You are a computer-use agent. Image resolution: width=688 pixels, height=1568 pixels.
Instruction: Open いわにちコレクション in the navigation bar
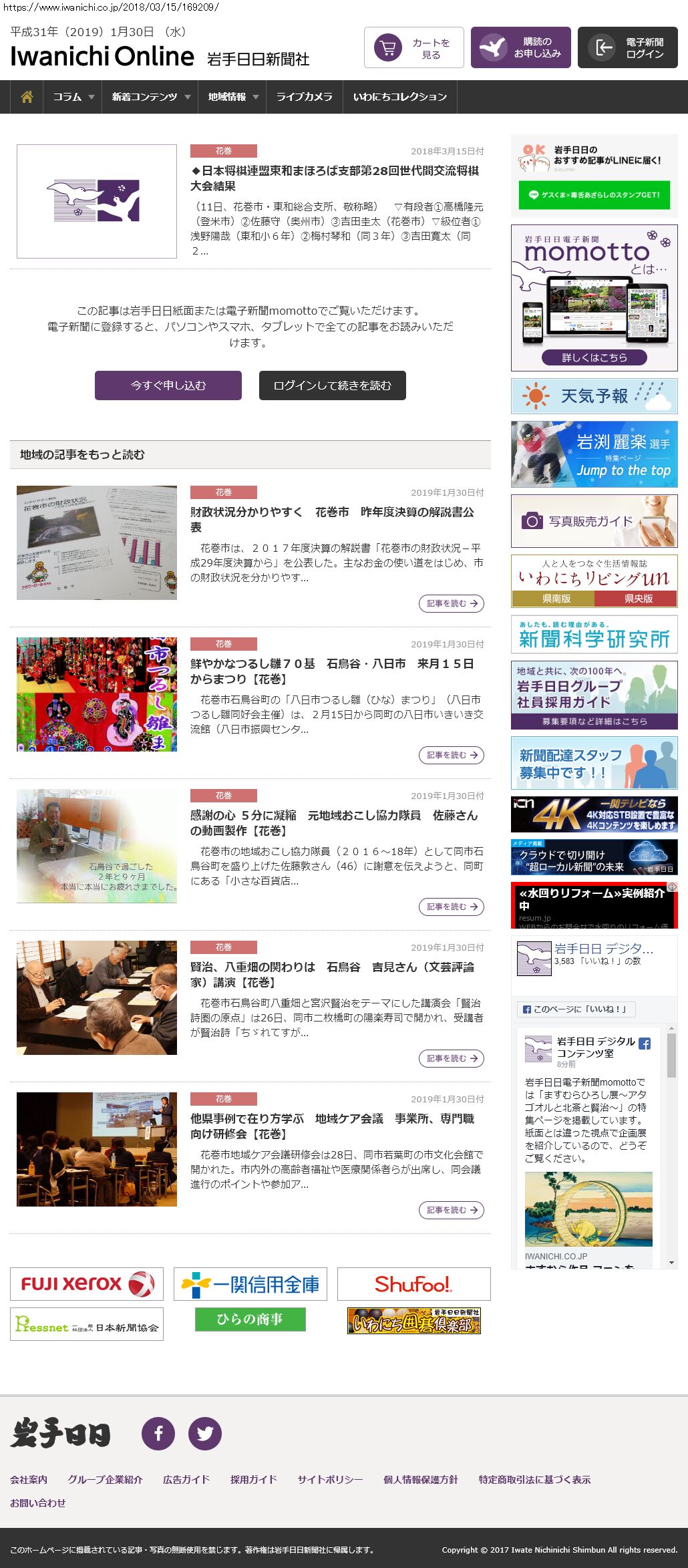click(x=399, y=97)
